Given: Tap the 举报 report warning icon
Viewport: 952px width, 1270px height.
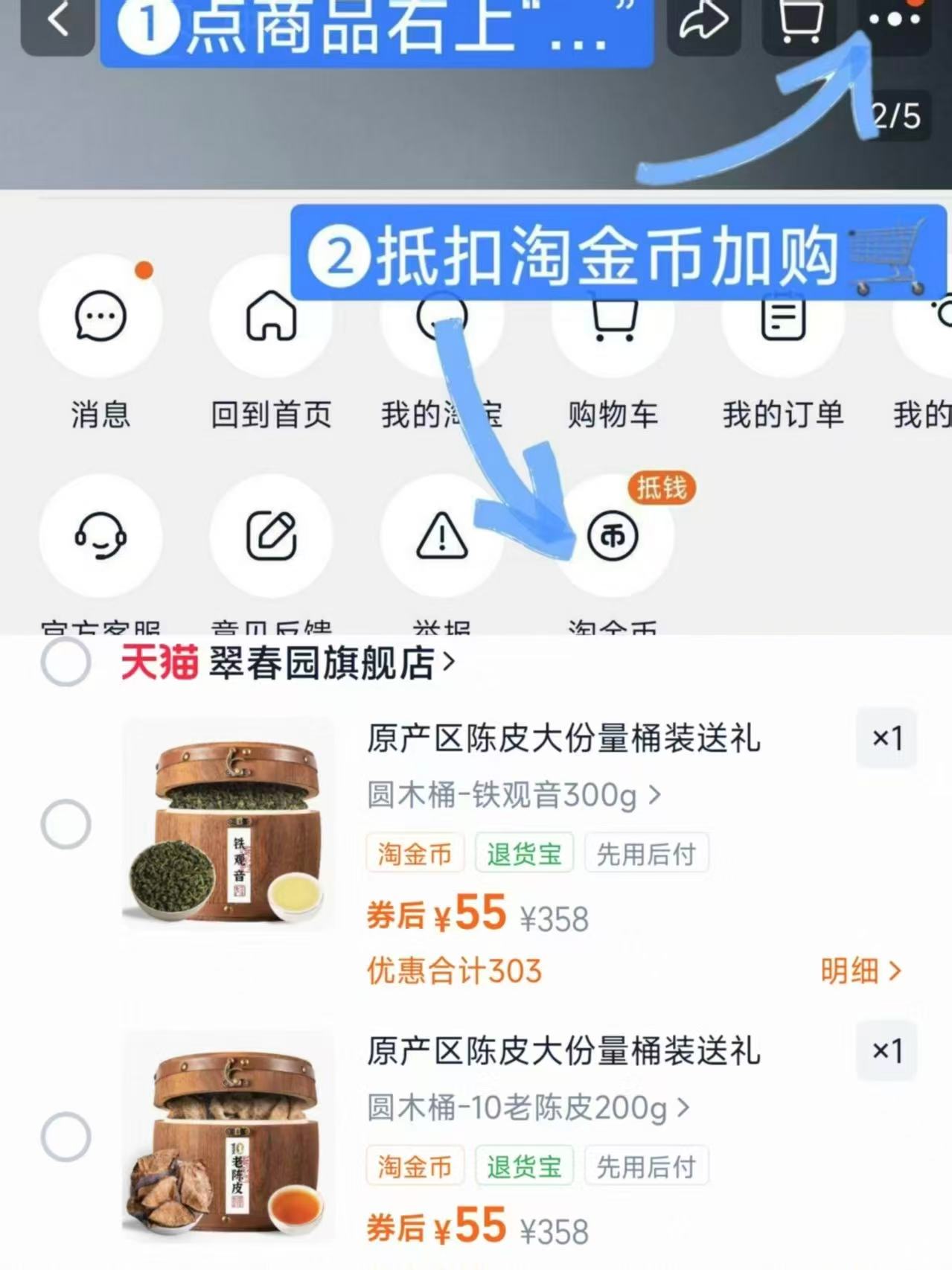Looking at the screenshot, I should point(442,537).
